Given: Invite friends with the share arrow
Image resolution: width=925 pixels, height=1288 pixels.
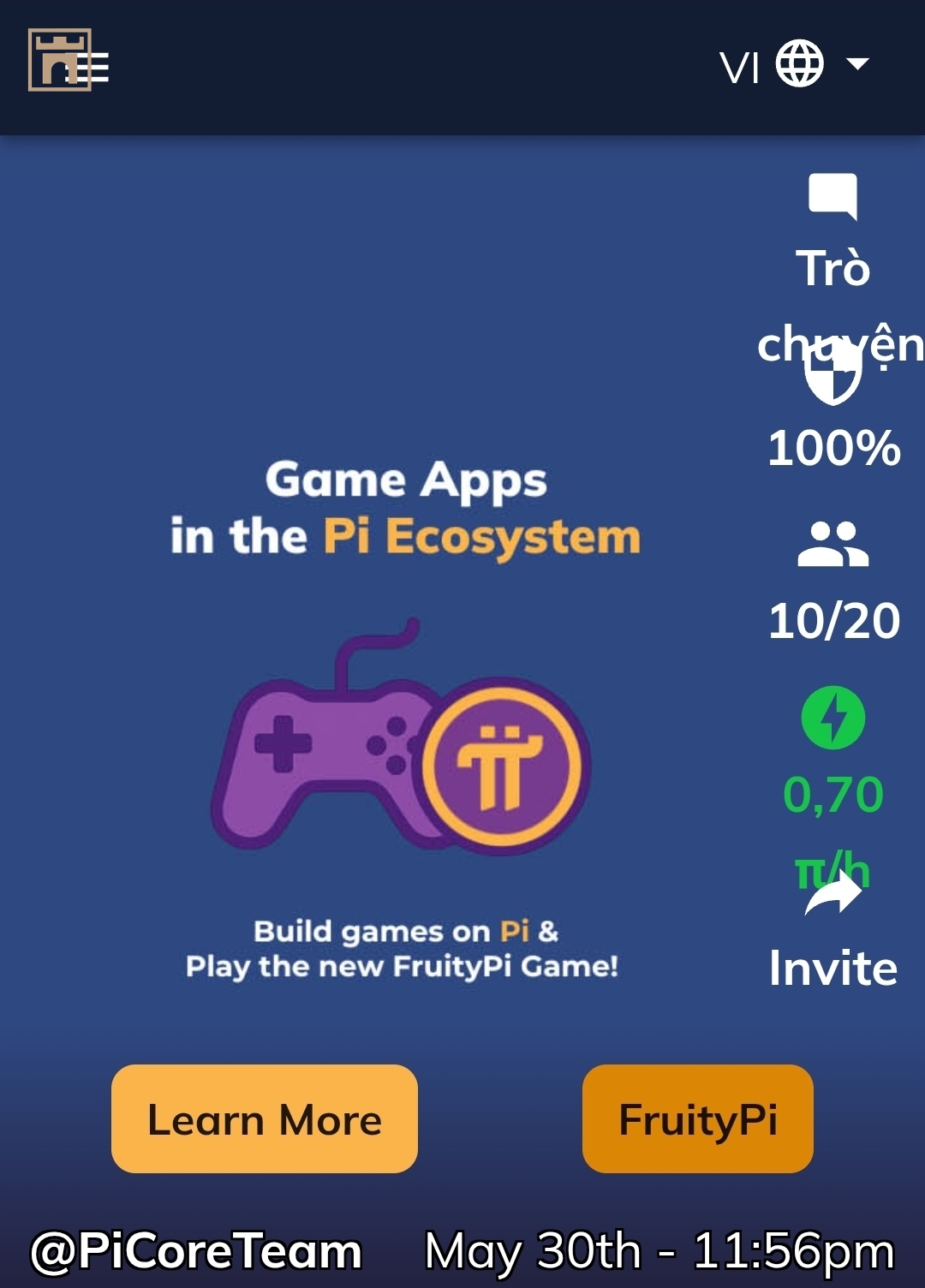Looking at the screenshot, I should tap(832, 894).
